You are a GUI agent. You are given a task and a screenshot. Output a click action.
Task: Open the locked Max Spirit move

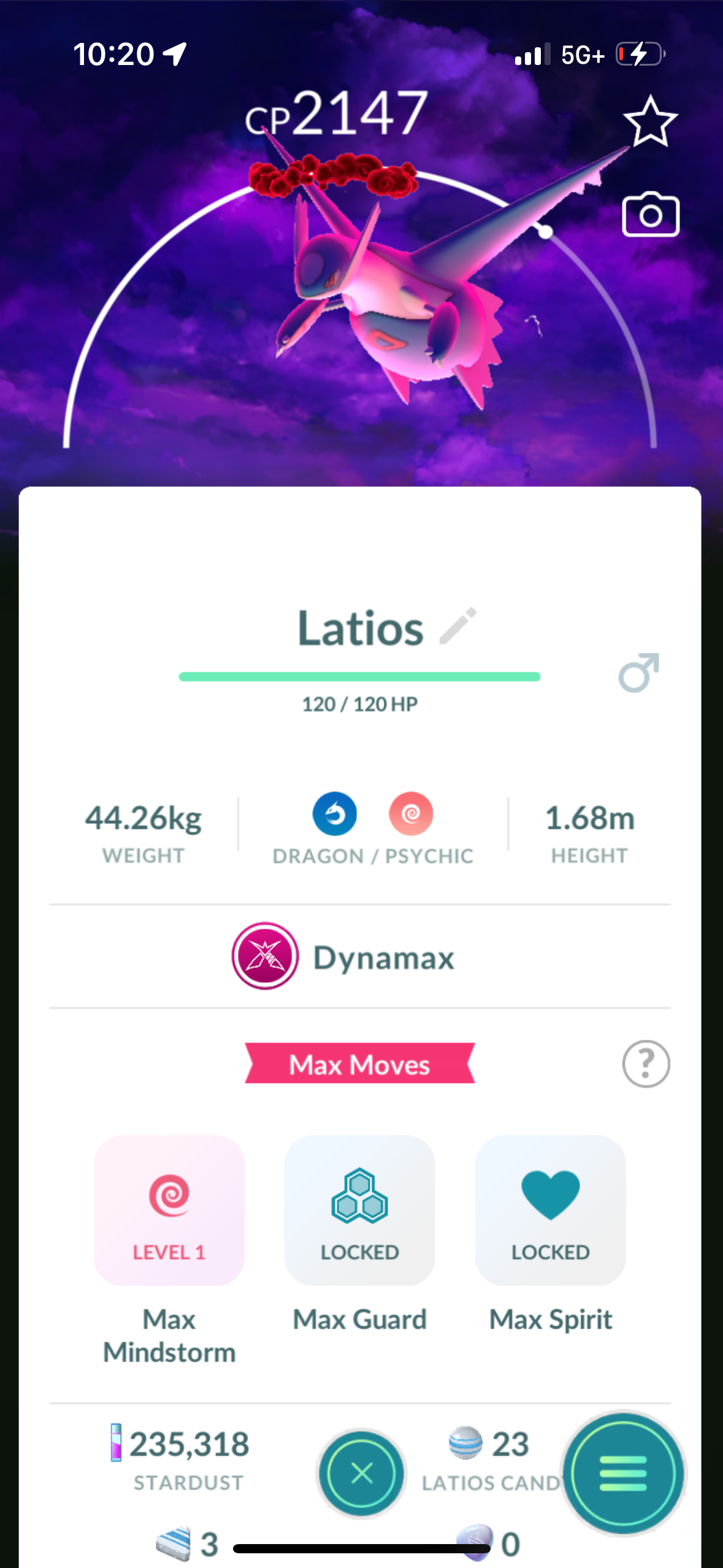coord(550,1210)
